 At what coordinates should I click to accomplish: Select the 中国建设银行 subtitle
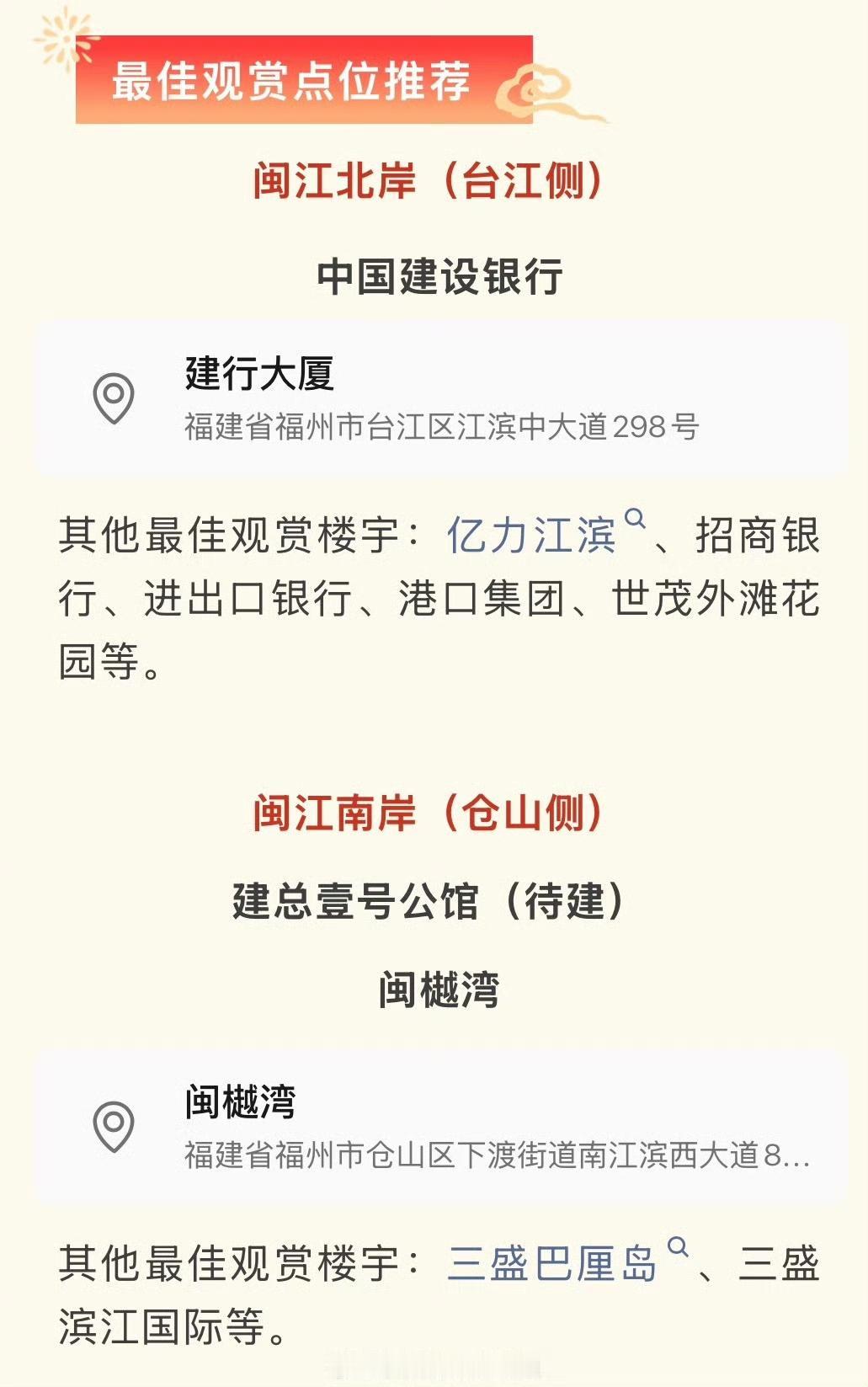434,274
